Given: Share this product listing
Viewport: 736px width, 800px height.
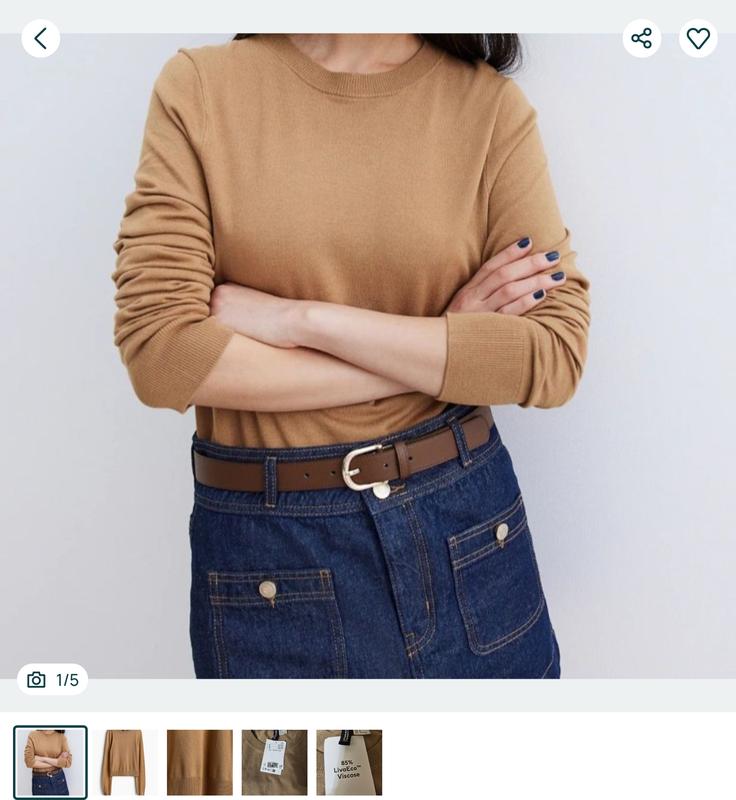Looking at the screenshot, I should pyautogui.click(x=641, y=39).
